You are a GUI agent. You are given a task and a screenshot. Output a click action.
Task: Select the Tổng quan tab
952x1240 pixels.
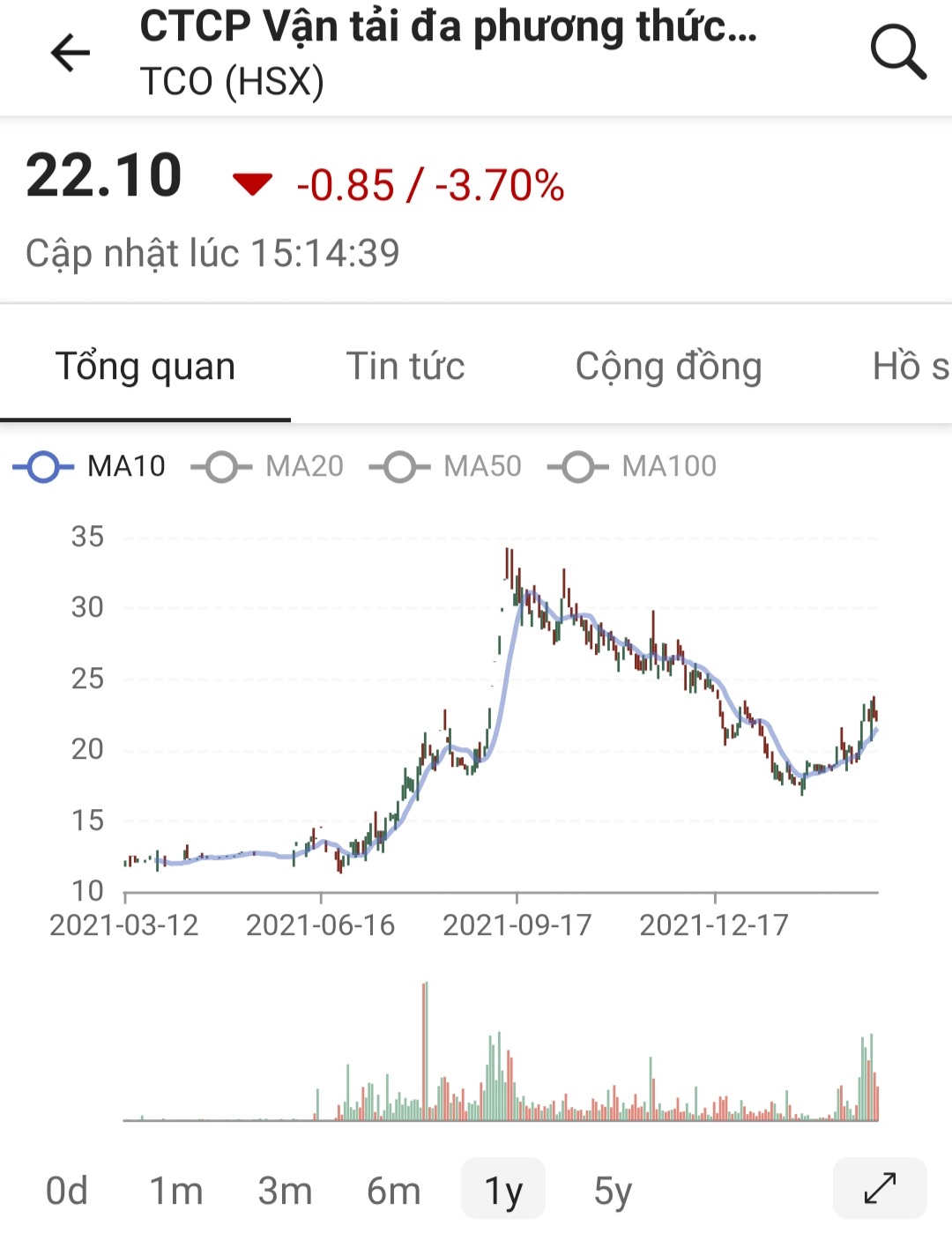click(x=145, y=367)
